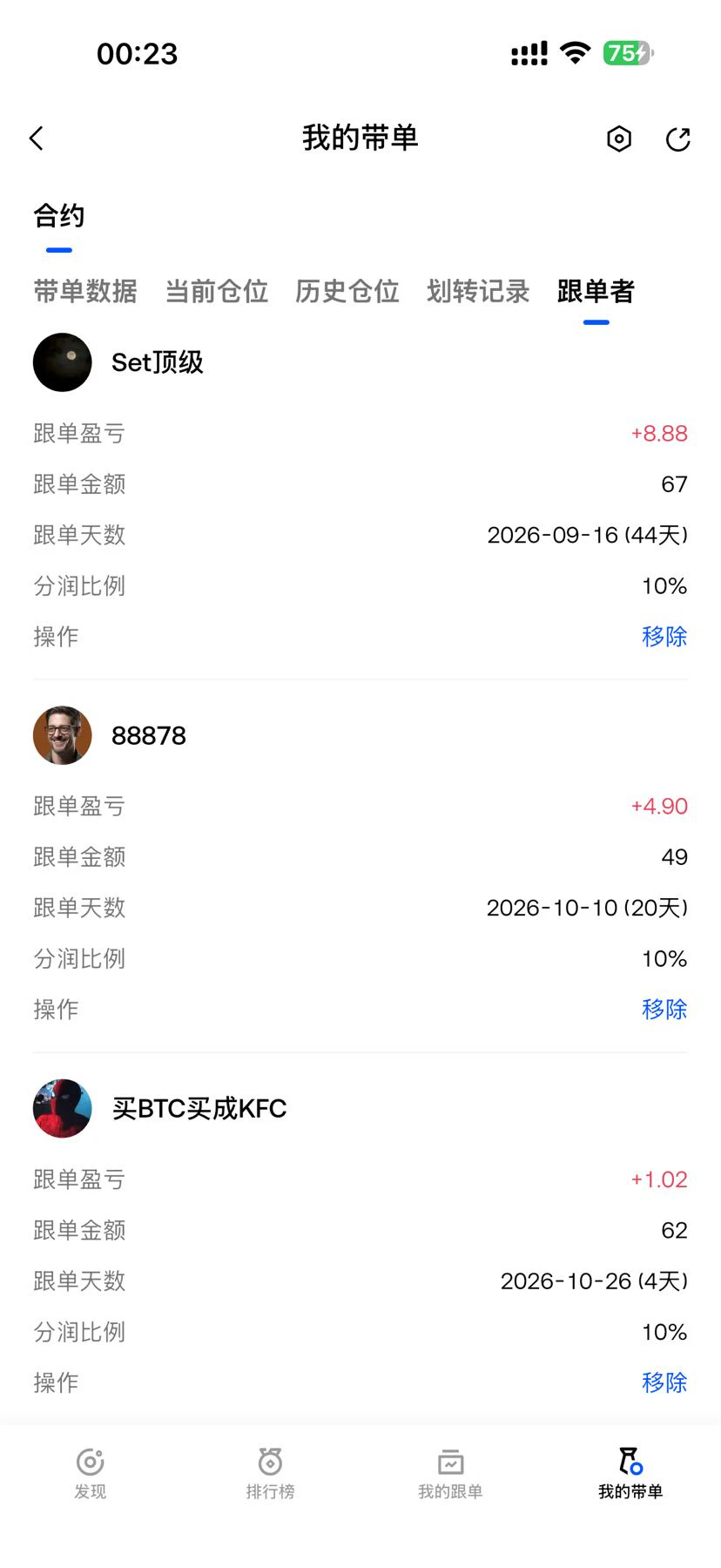
Task: Switch to the 当前仓位 tab
Action: [x=217, y=291]
